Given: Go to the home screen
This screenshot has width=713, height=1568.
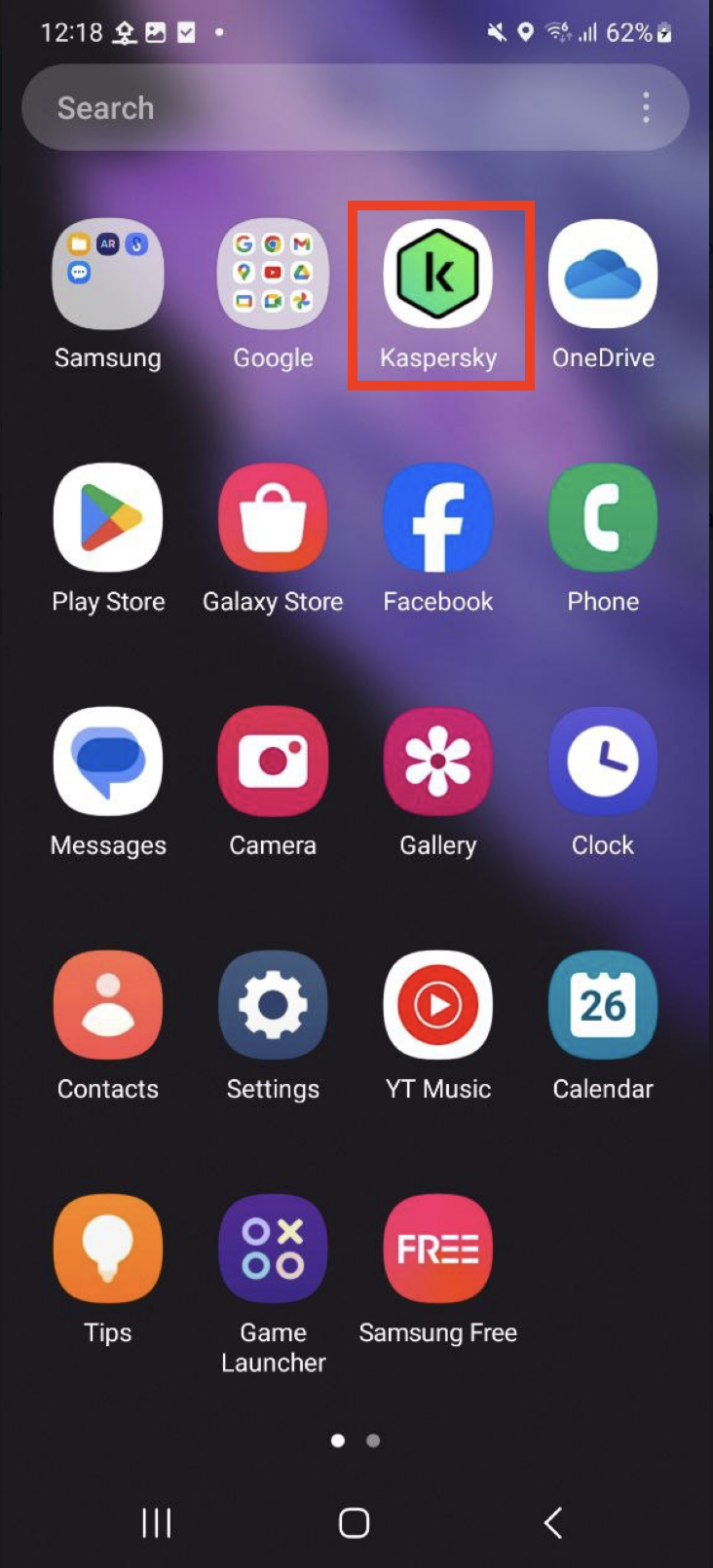Looking at the screenshot, I should point(354,1522).
